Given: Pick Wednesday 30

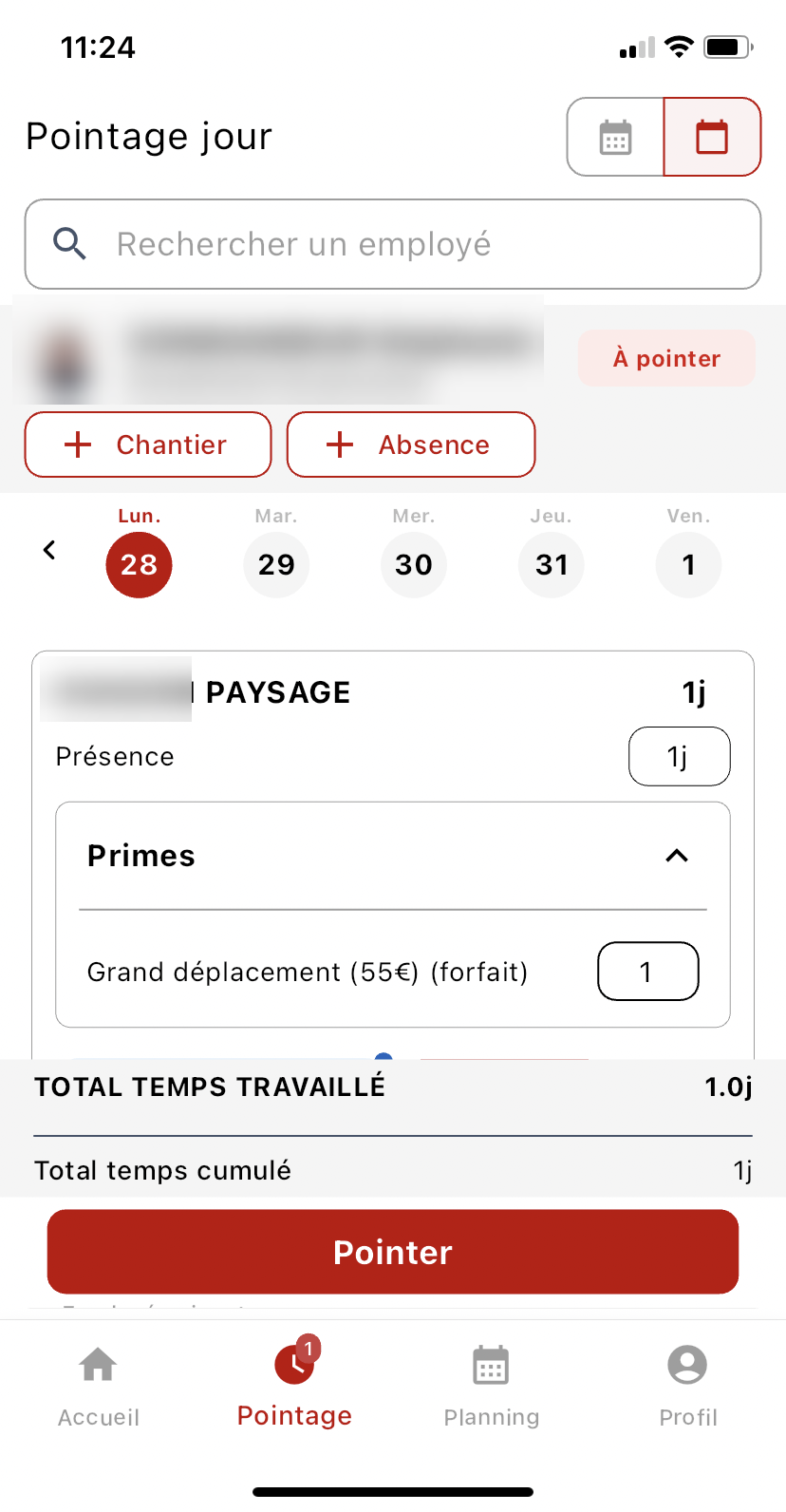Looking at the screenshot, I should (414, 564).
